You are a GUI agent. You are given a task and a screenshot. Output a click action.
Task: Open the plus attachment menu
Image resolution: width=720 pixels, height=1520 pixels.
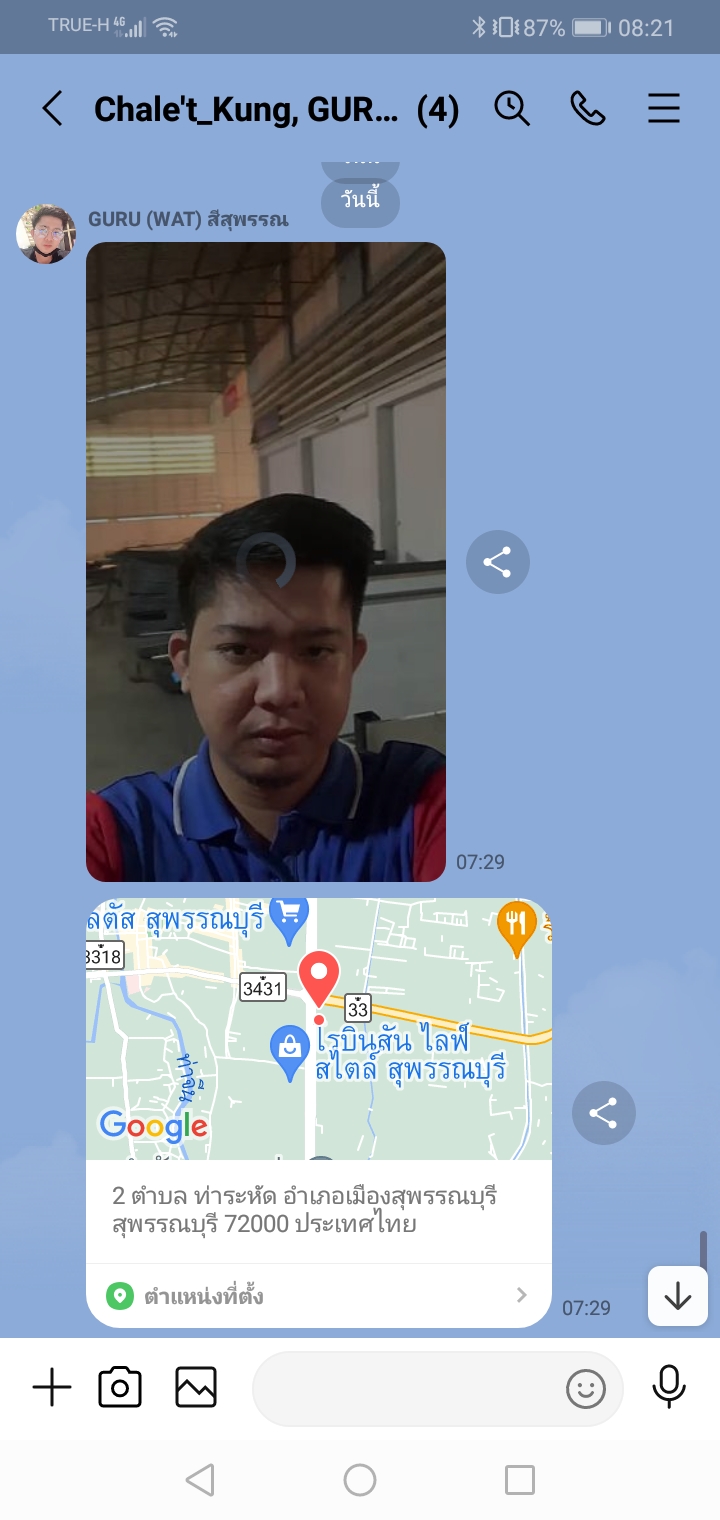[52, 1388]
